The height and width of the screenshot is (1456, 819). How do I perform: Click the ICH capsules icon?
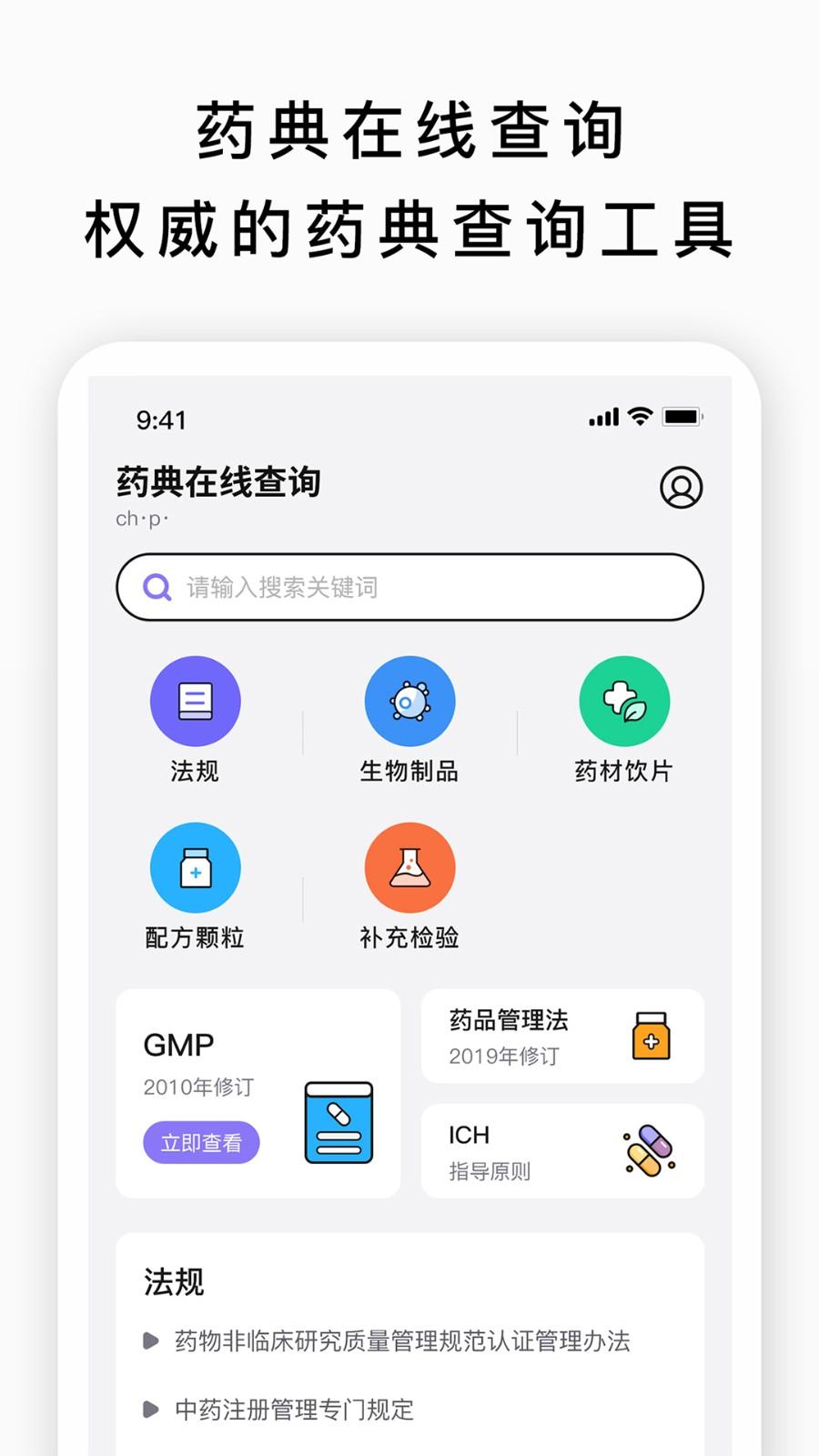point(650,1149)
